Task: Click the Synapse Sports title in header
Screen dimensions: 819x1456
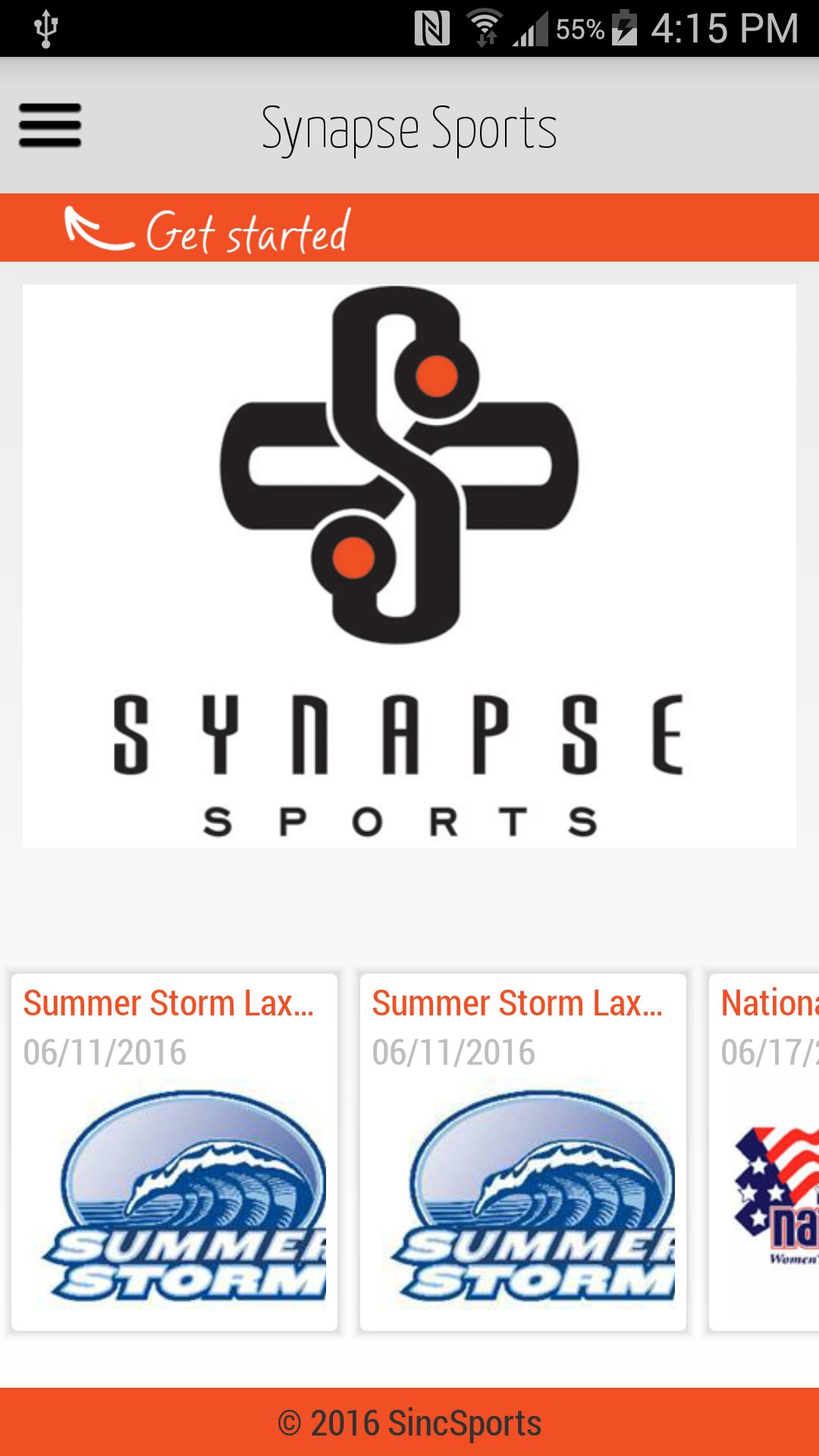Action: click(409, 127)
